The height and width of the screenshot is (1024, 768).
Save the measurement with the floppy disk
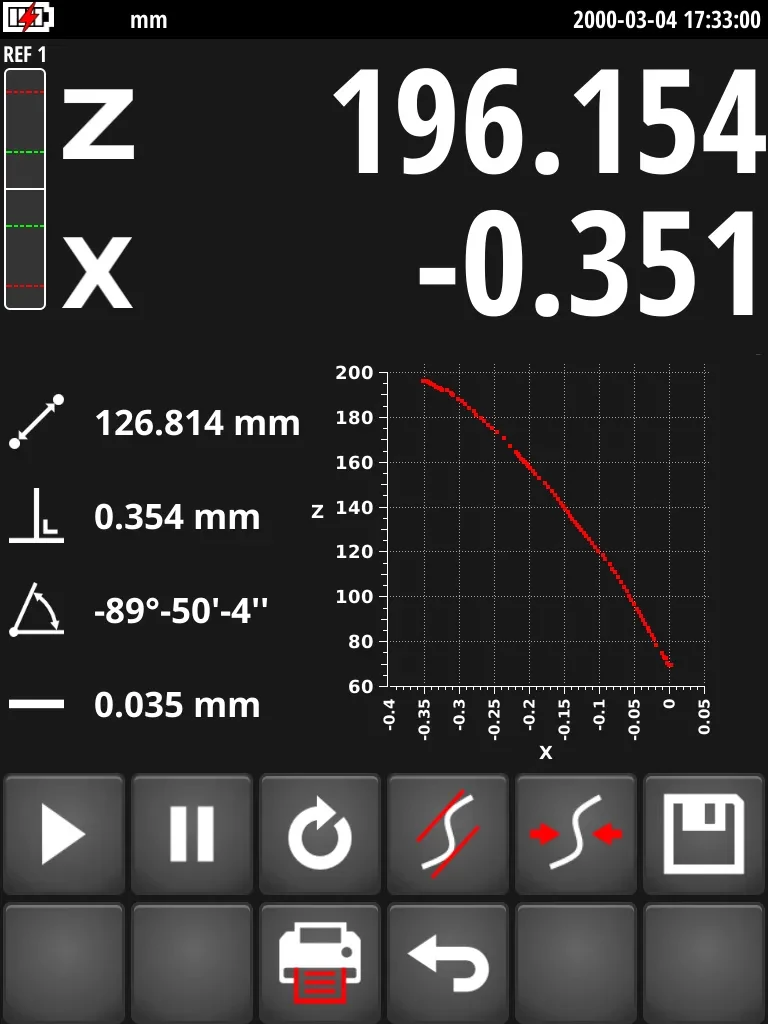coord(704,834)
